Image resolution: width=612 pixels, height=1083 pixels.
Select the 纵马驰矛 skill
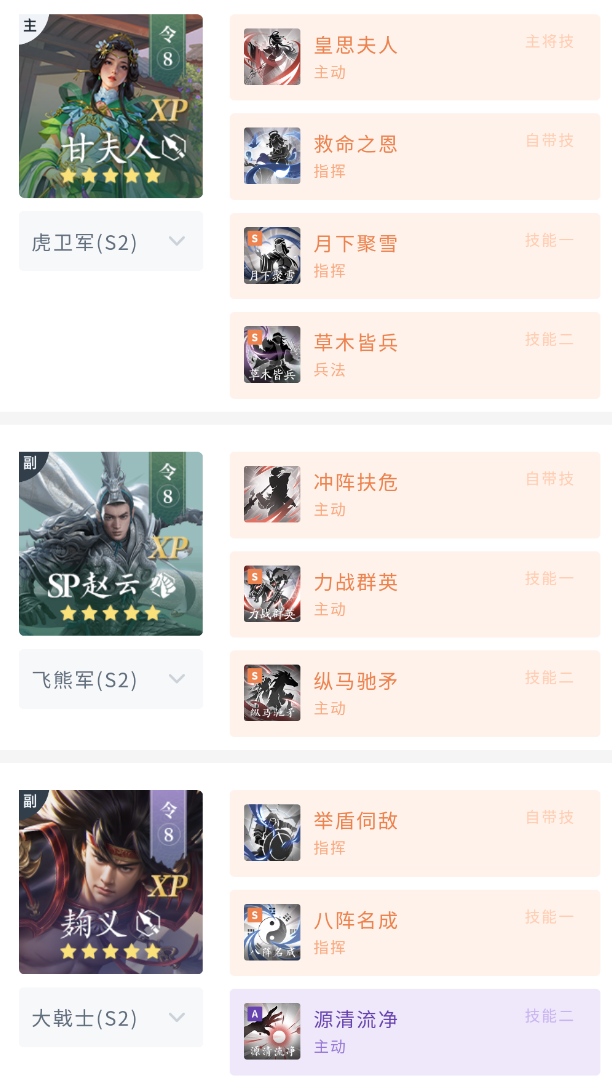(x=414, y=694)
